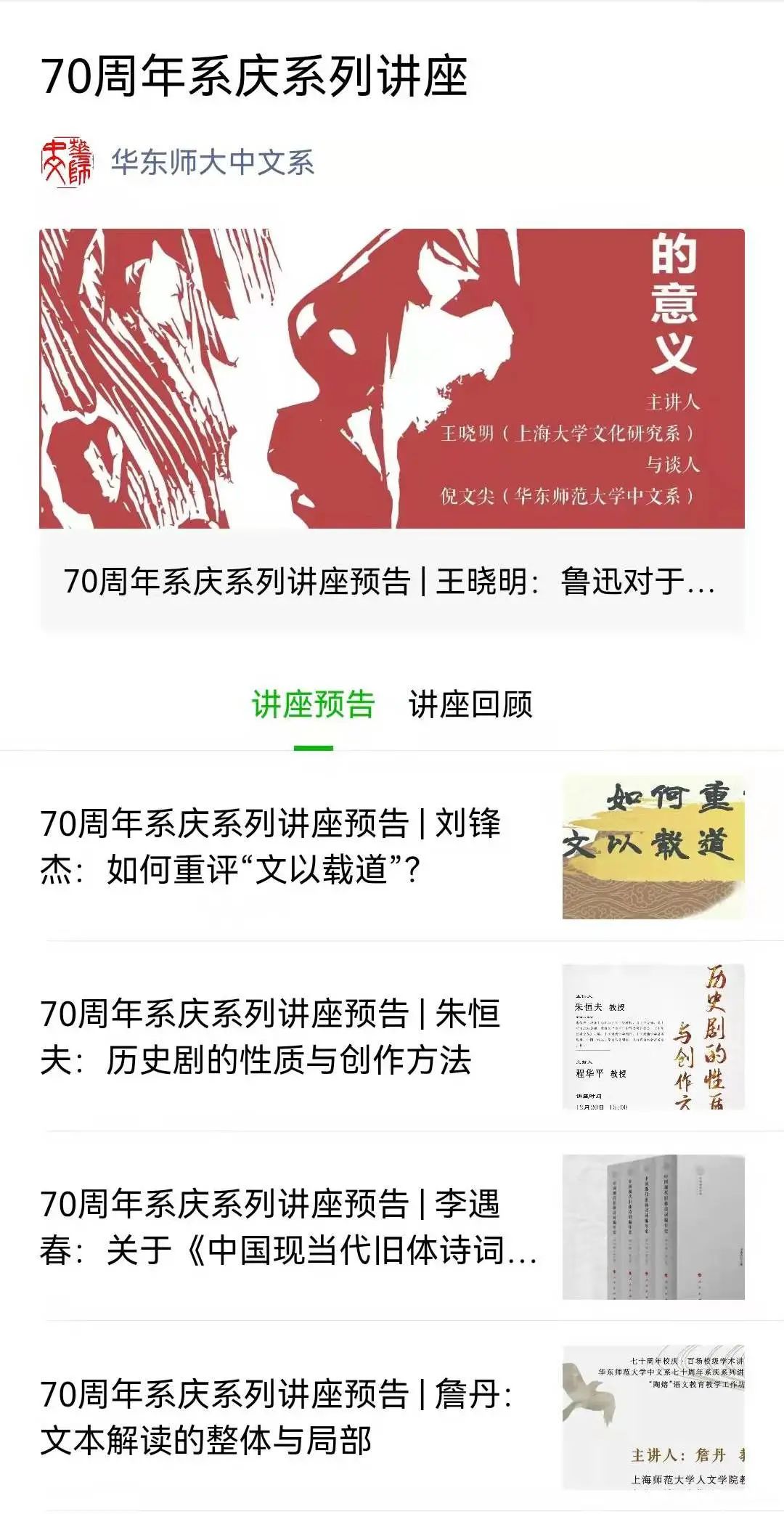Open 朱恒夫 历史剧的性质与创作方法 article
784x1514 pixels.
[290, 1037]
